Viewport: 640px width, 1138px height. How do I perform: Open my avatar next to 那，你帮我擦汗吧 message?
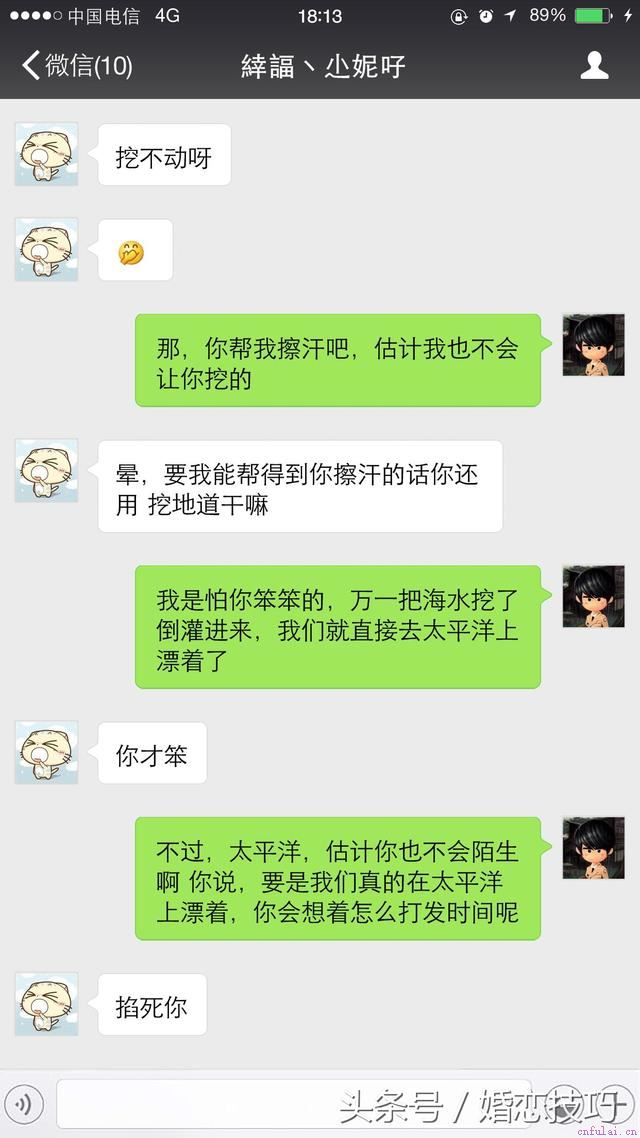(593, 345)
